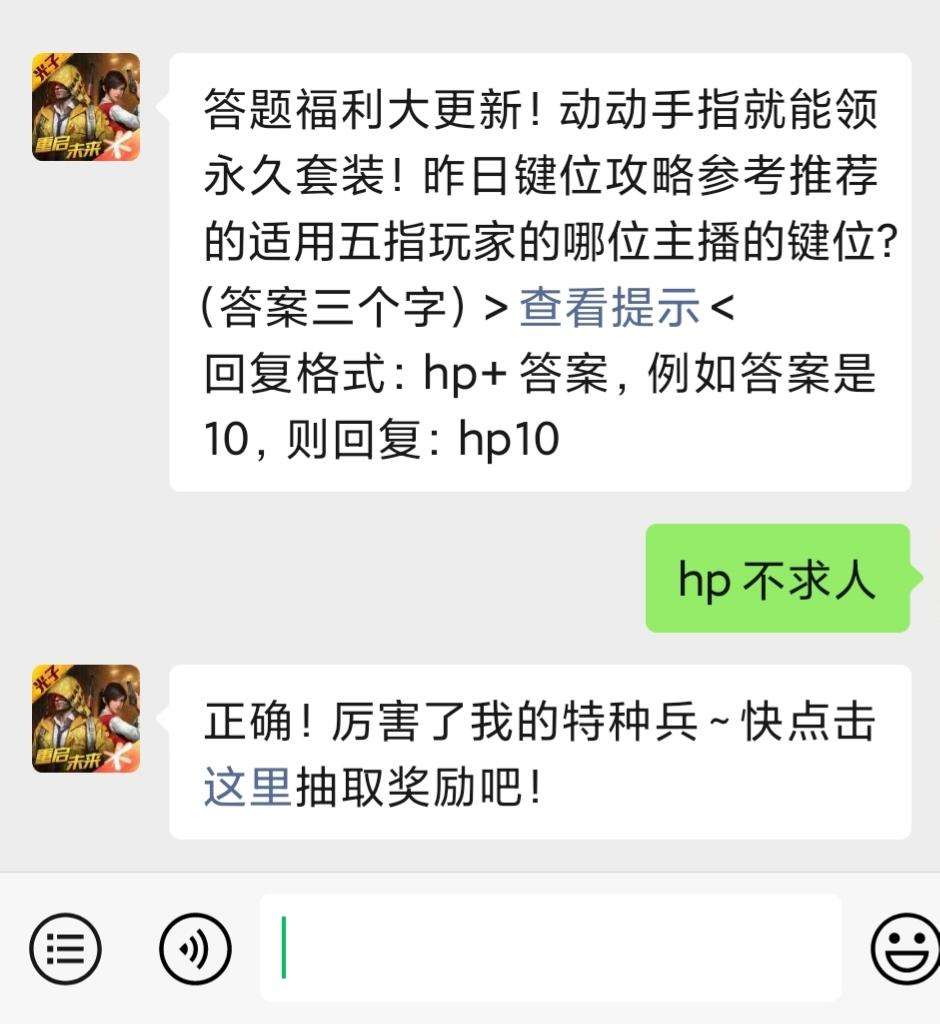Switch to voice input mode
940x1024 pixels.
click(x=196, y=948)
